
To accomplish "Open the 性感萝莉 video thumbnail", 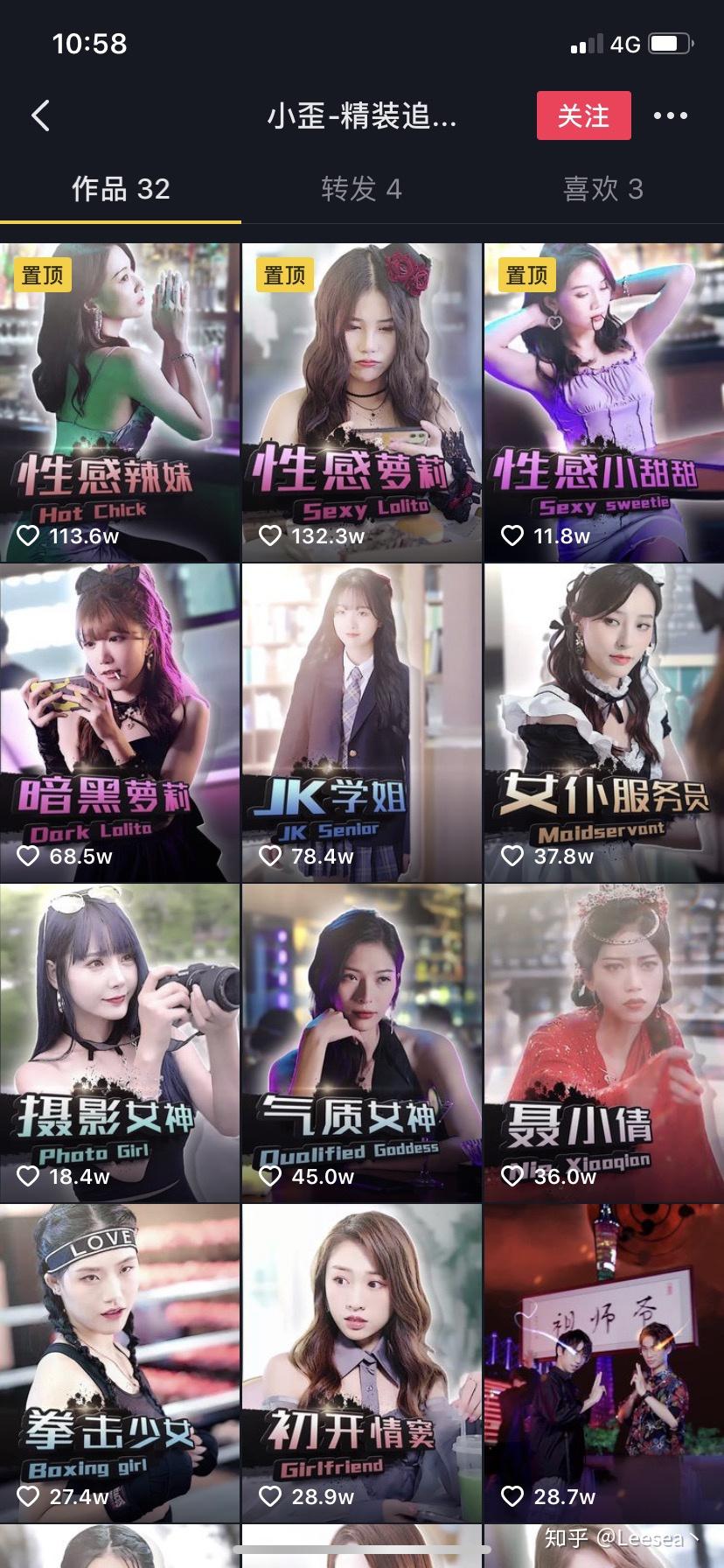I will click(362, 376).
